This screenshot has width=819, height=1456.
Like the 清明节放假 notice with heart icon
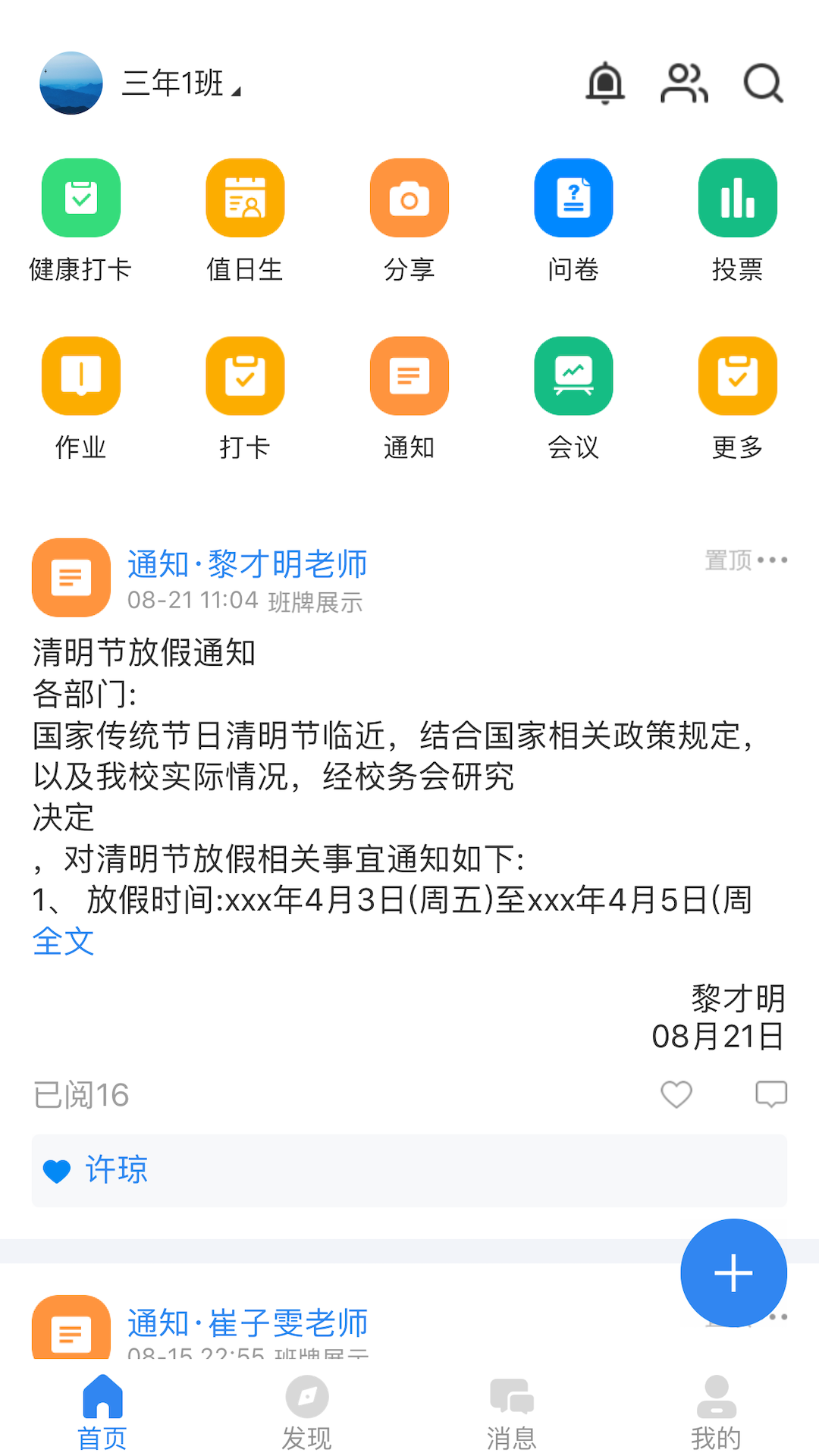pyautogui.click(x=676, y=1094)
